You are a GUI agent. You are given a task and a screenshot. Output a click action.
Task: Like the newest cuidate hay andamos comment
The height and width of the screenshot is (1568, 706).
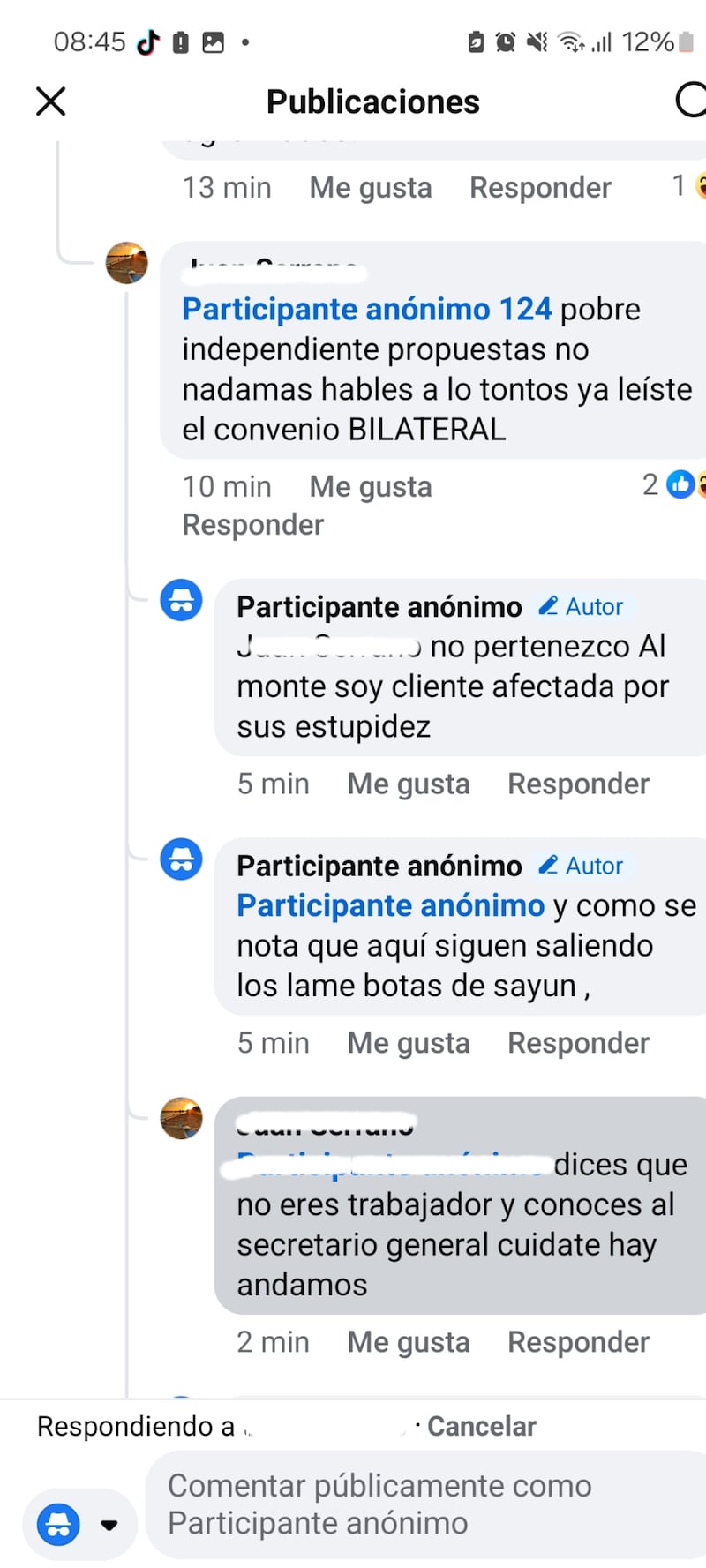pos(409,1341)
